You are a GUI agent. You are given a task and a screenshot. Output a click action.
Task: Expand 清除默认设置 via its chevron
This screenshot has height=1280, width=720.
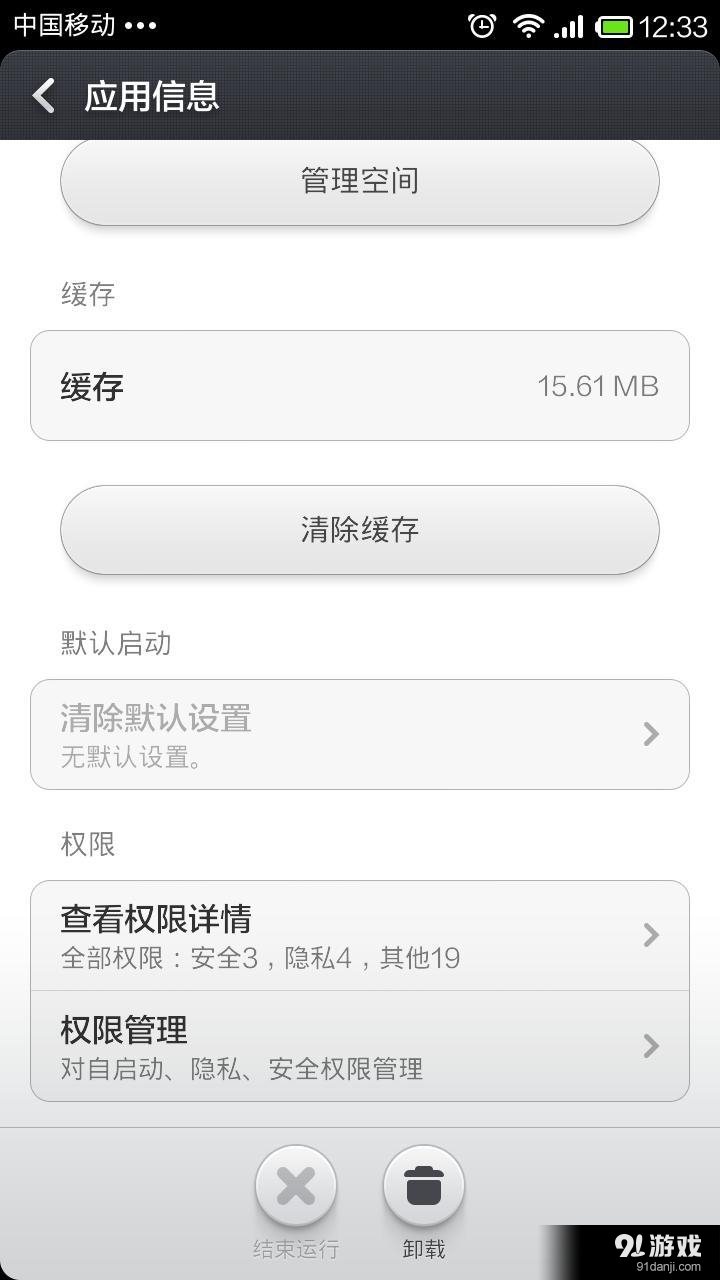pos(651,735)
